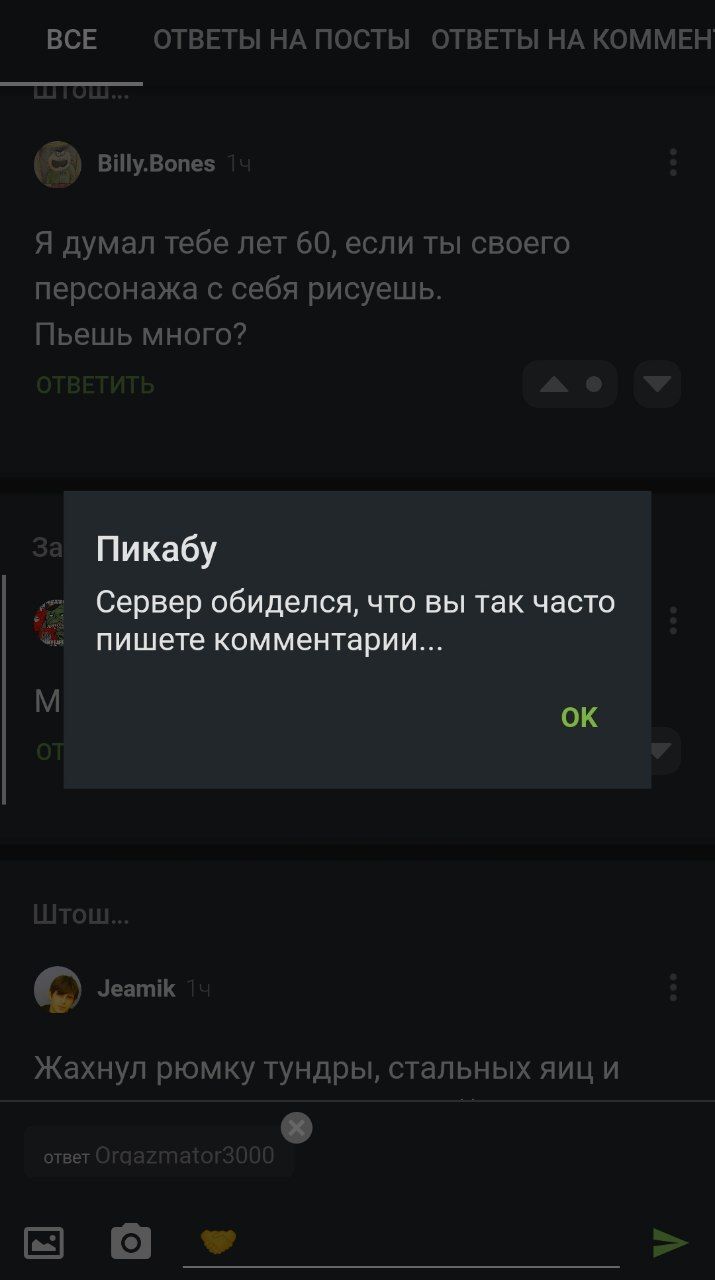Reply to Billy.Bones via ОТВЕТИТЬ
Screen dimensions: 715x1280
[95, 385]
